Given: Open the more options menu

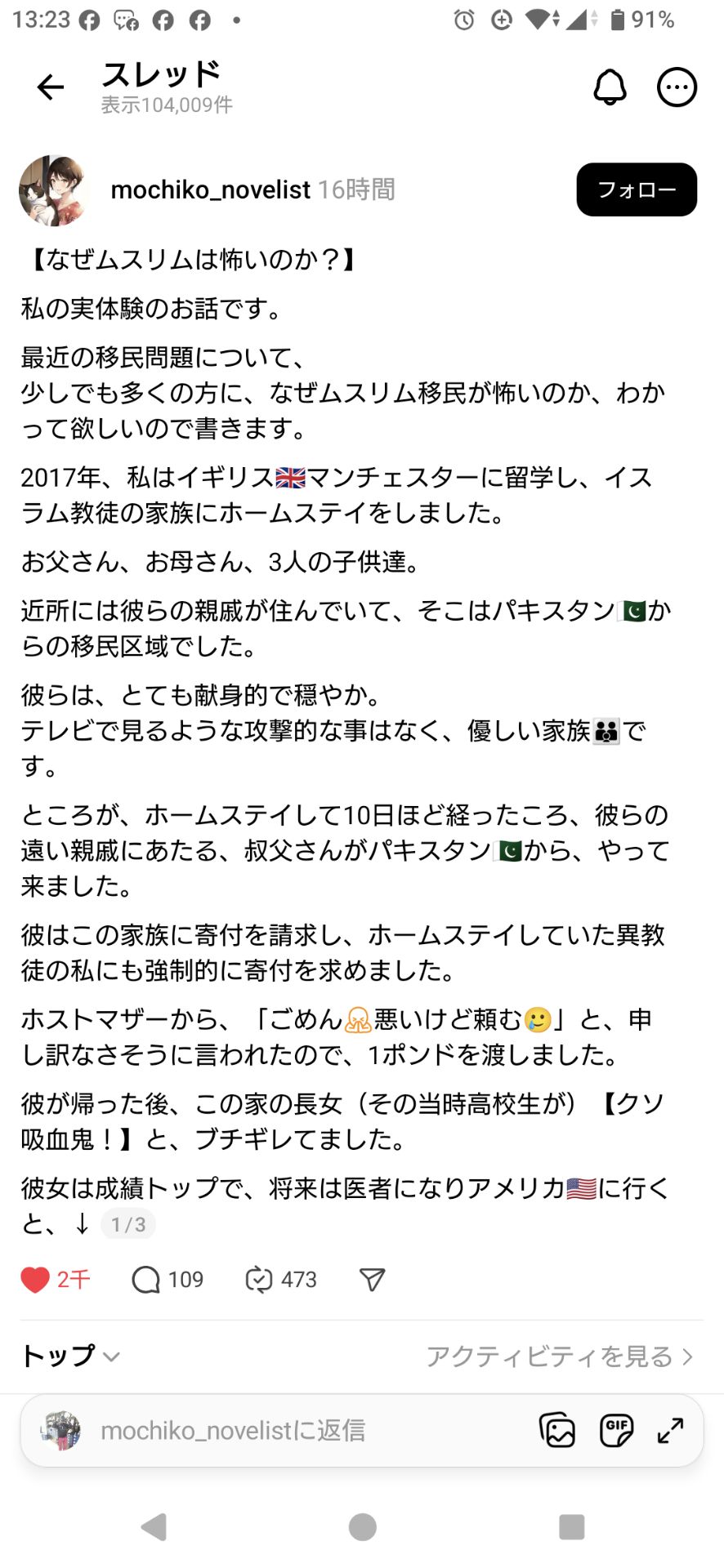Looking at the screenshot, I should pos(677,87).
